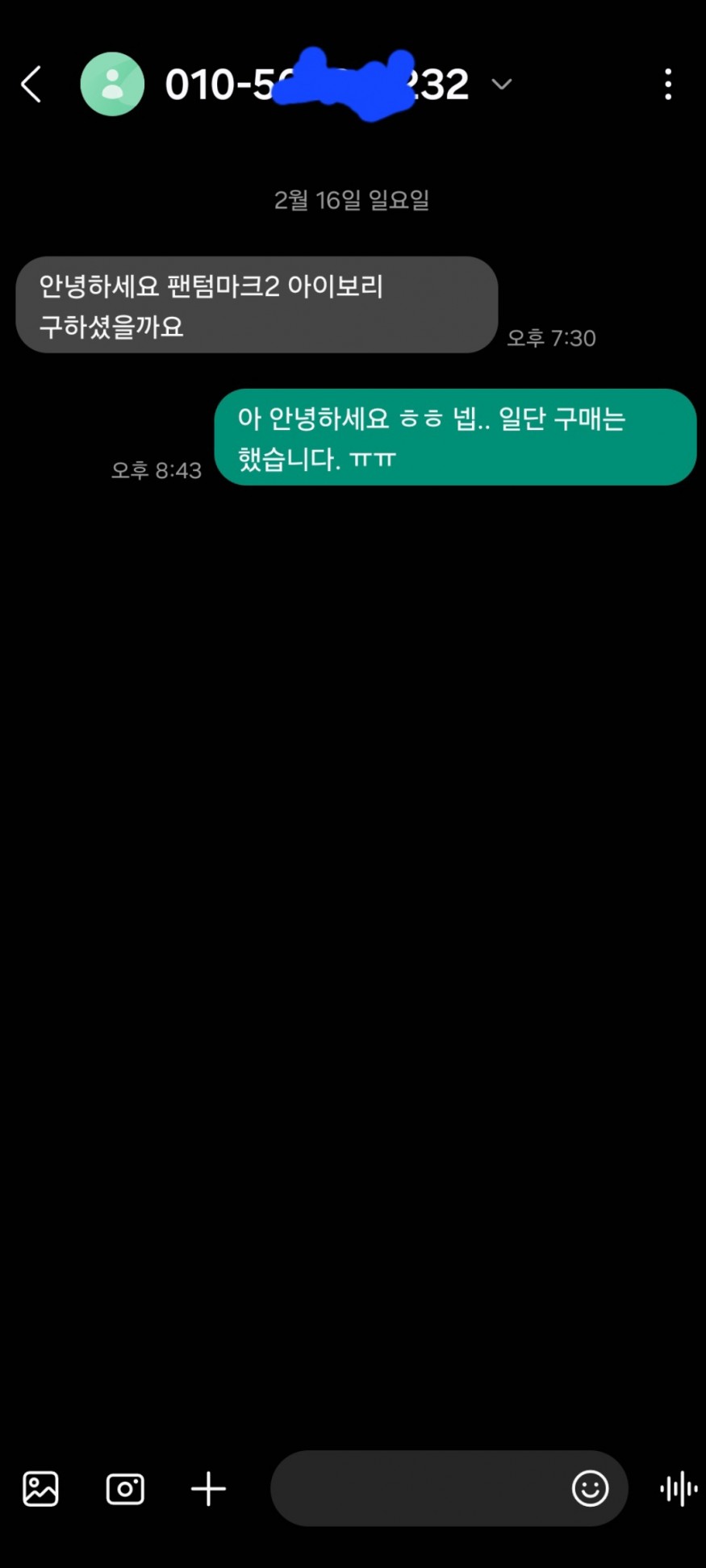
Task: Record a voice message
Action: [x=679, y=1488]
